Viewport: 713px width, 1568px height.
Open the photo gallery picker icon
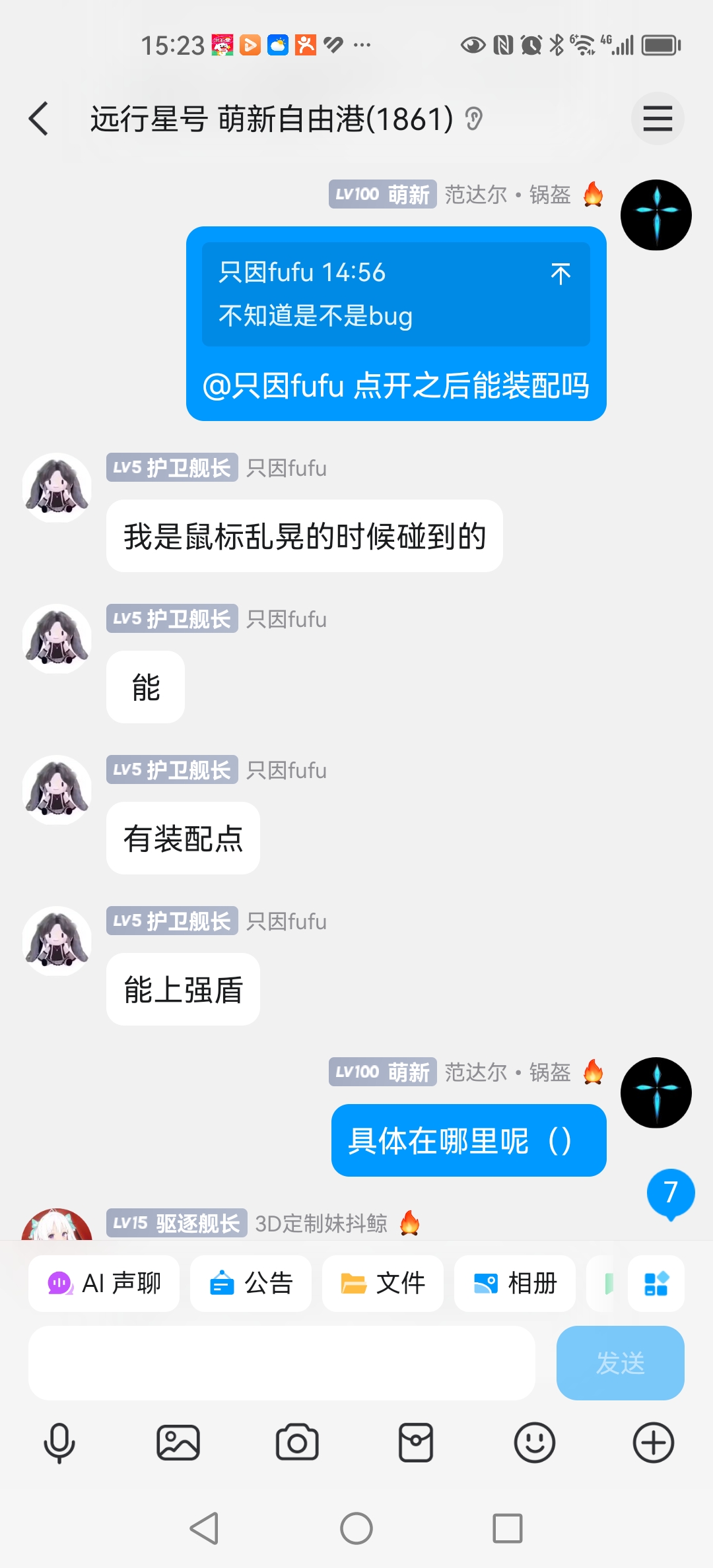tap(178, 1442)
